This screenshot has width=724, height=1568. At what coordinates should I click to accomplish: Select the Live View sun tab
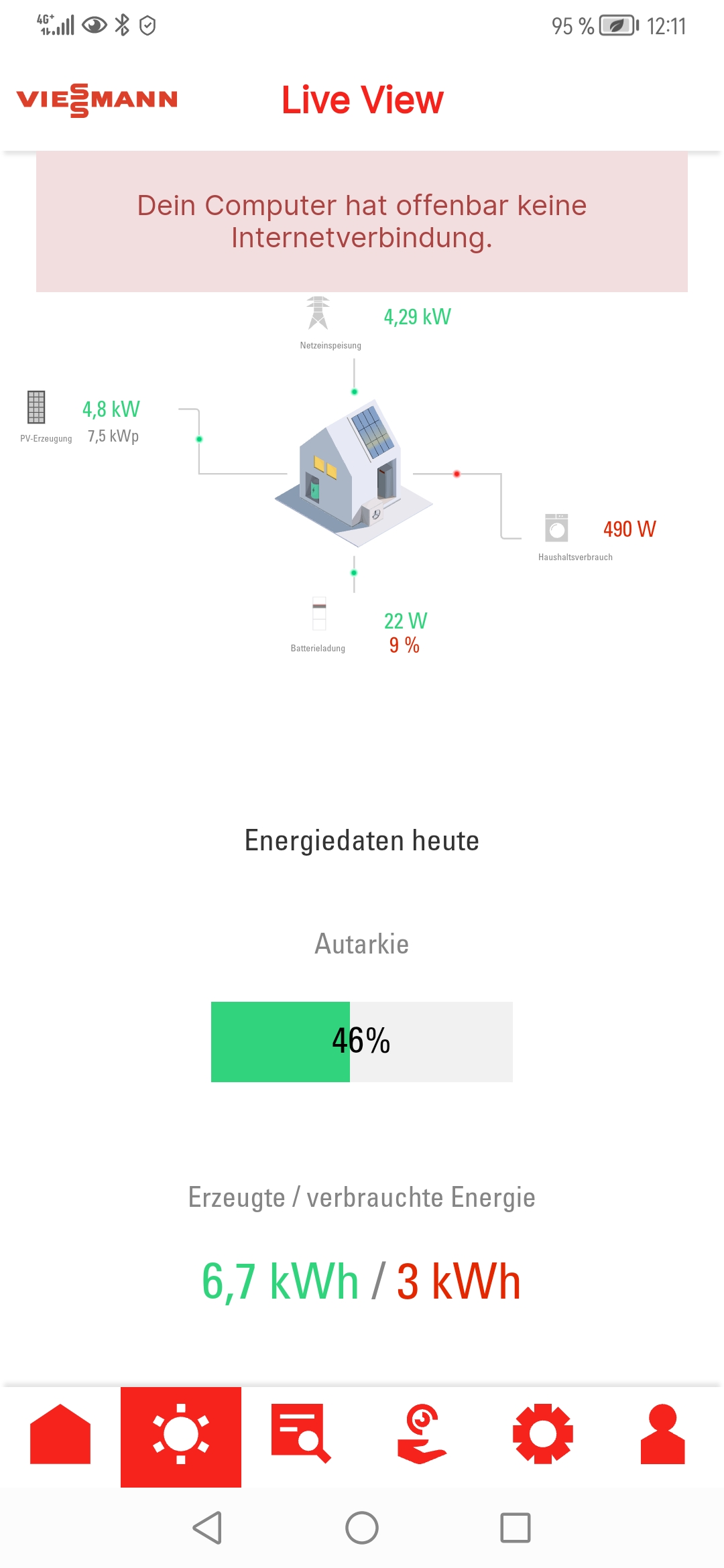point(181,1435)
